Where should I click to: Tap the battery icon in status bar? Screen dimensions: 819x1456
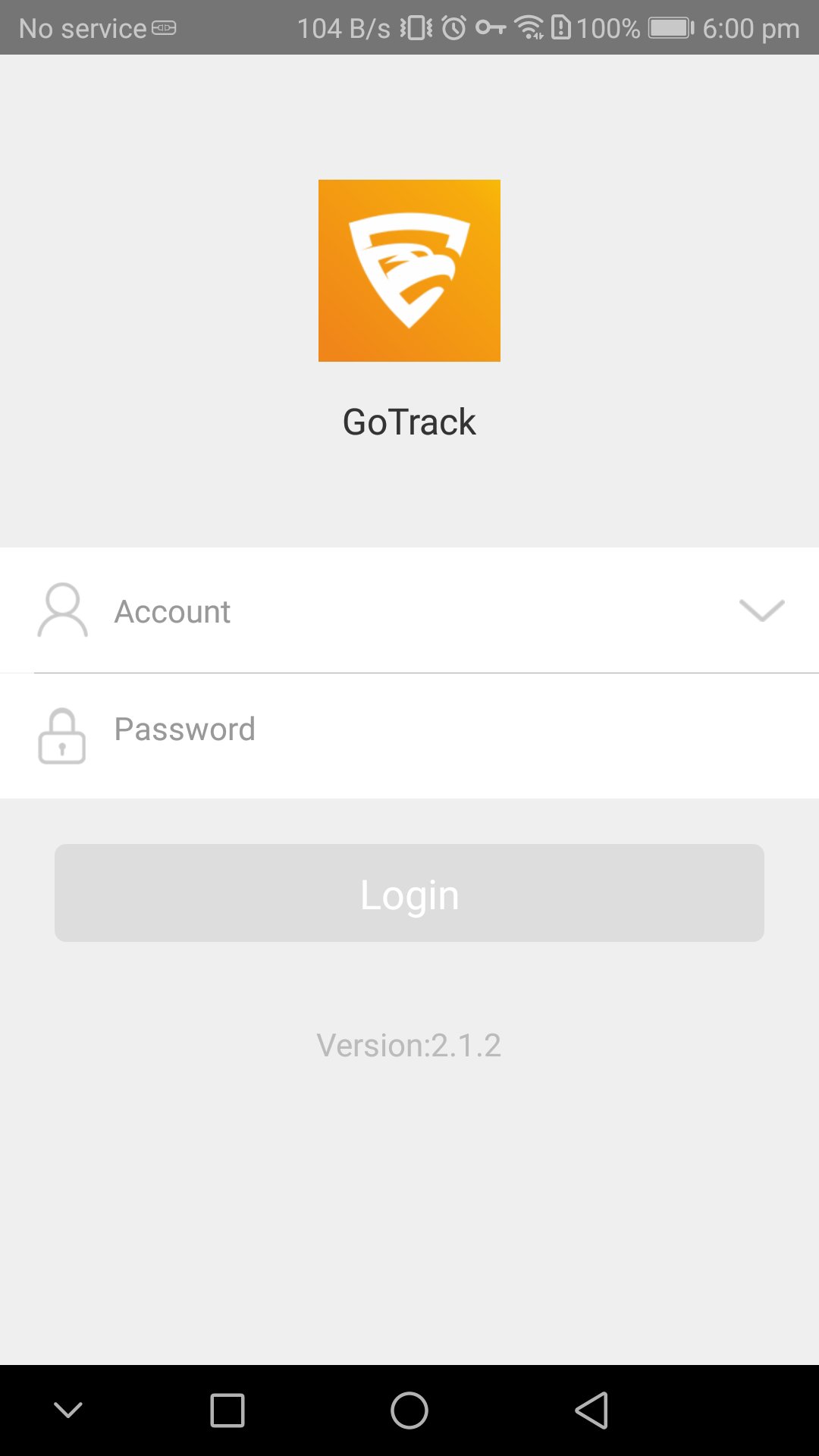click(x=669, y=28)
